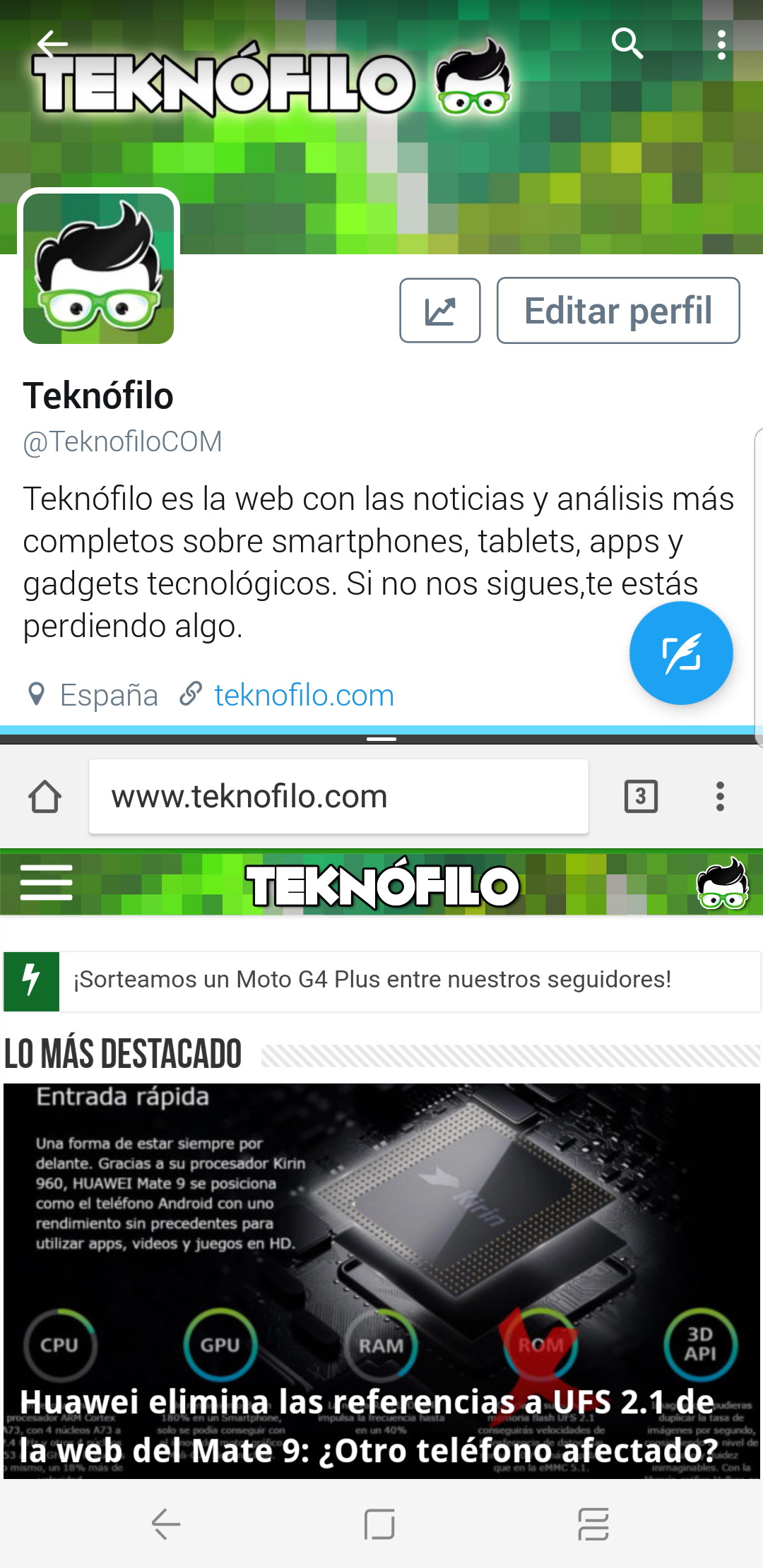The image size is (763, 1568).
Task: Tap the Editar perfil button
Action: 618,311
